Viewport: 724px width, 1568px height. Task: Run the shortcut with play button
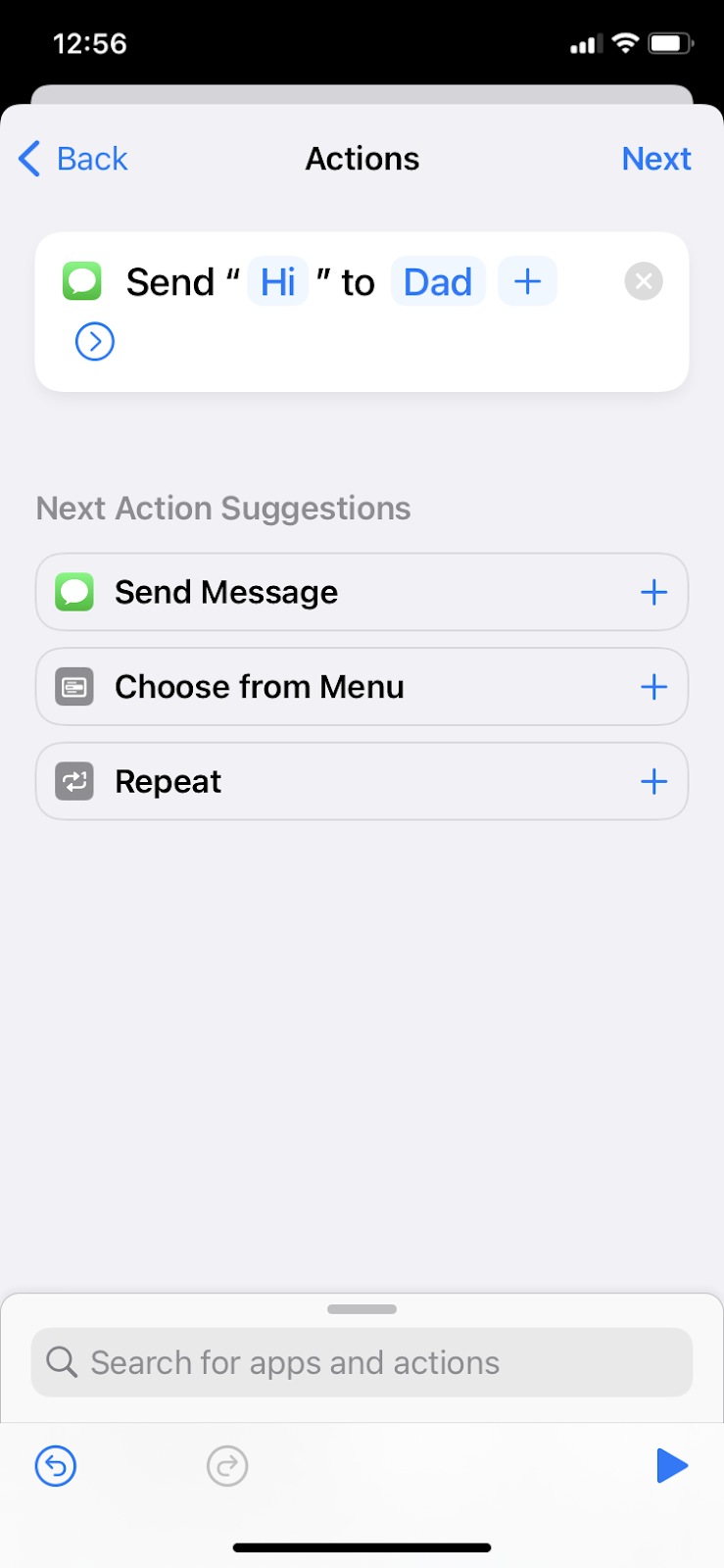(x=671, y=1466)
